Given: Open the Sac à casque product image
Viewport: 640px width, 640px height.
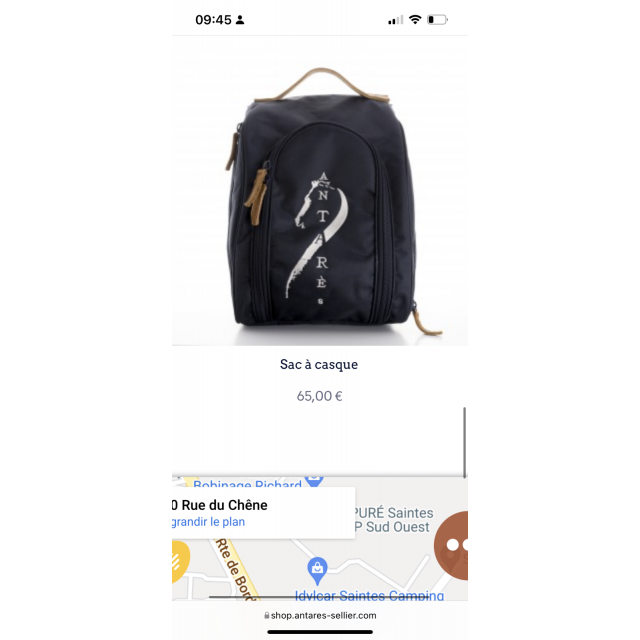Looking at the screenshot, I should coord(319,200).
